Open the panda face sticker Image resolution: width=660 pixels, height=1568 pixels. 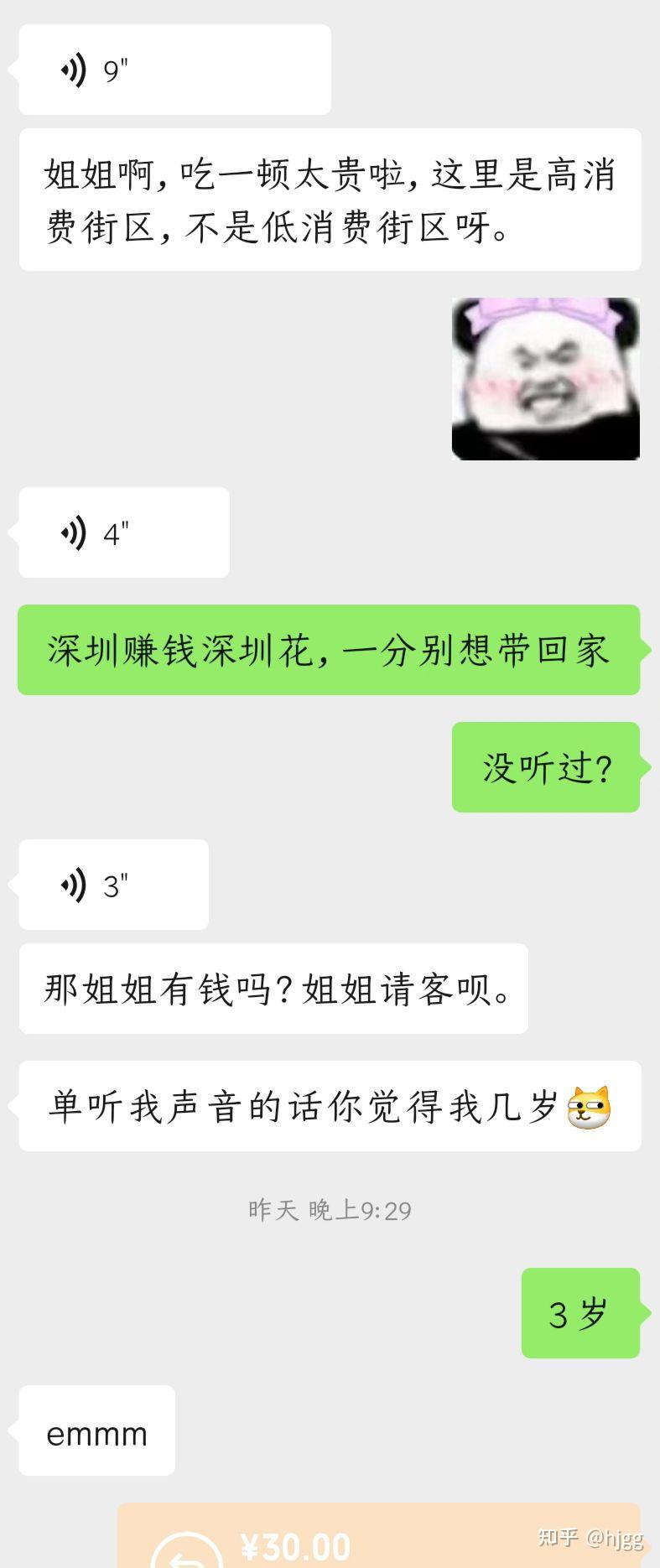tap(545, 379)
